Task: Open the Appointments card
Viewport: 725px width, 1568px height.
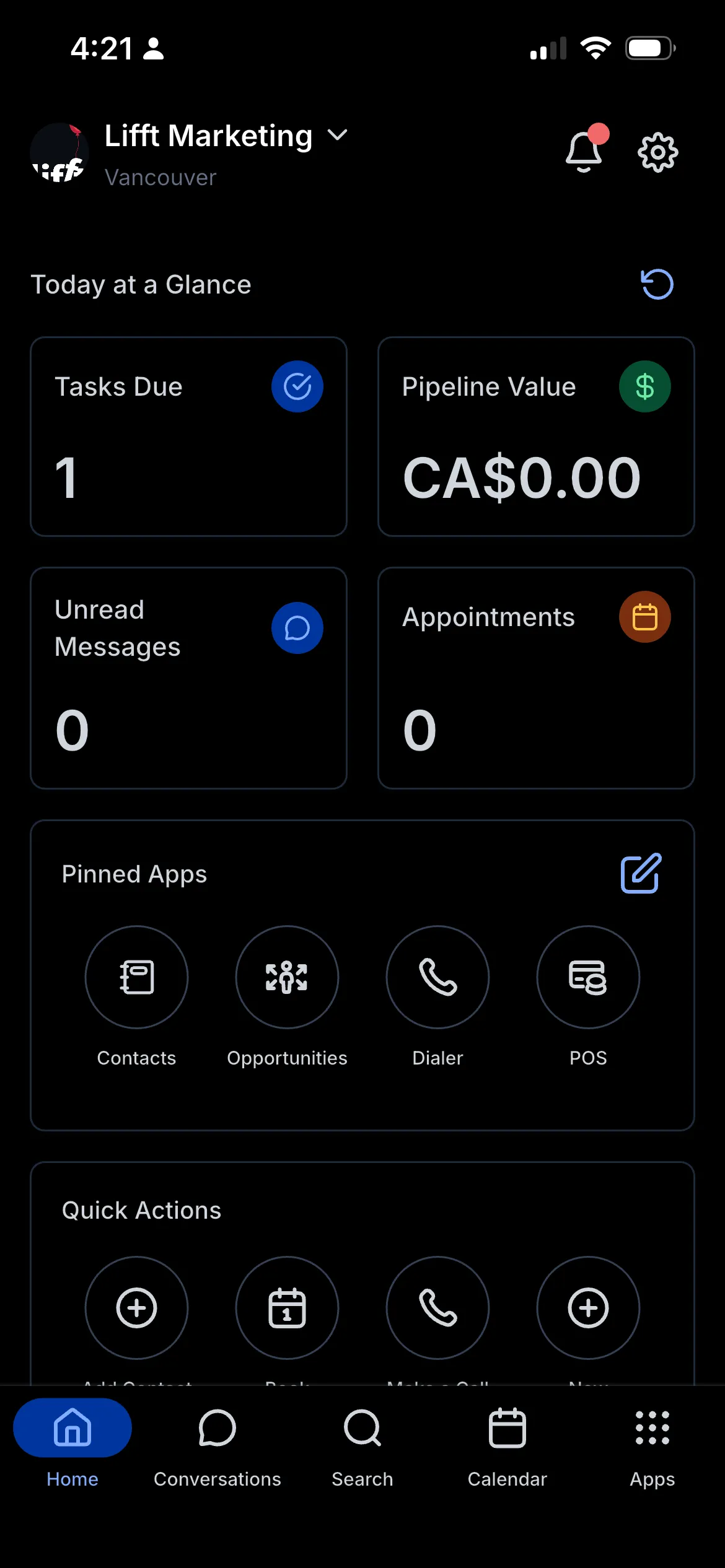Action: (x=536, y=677)
